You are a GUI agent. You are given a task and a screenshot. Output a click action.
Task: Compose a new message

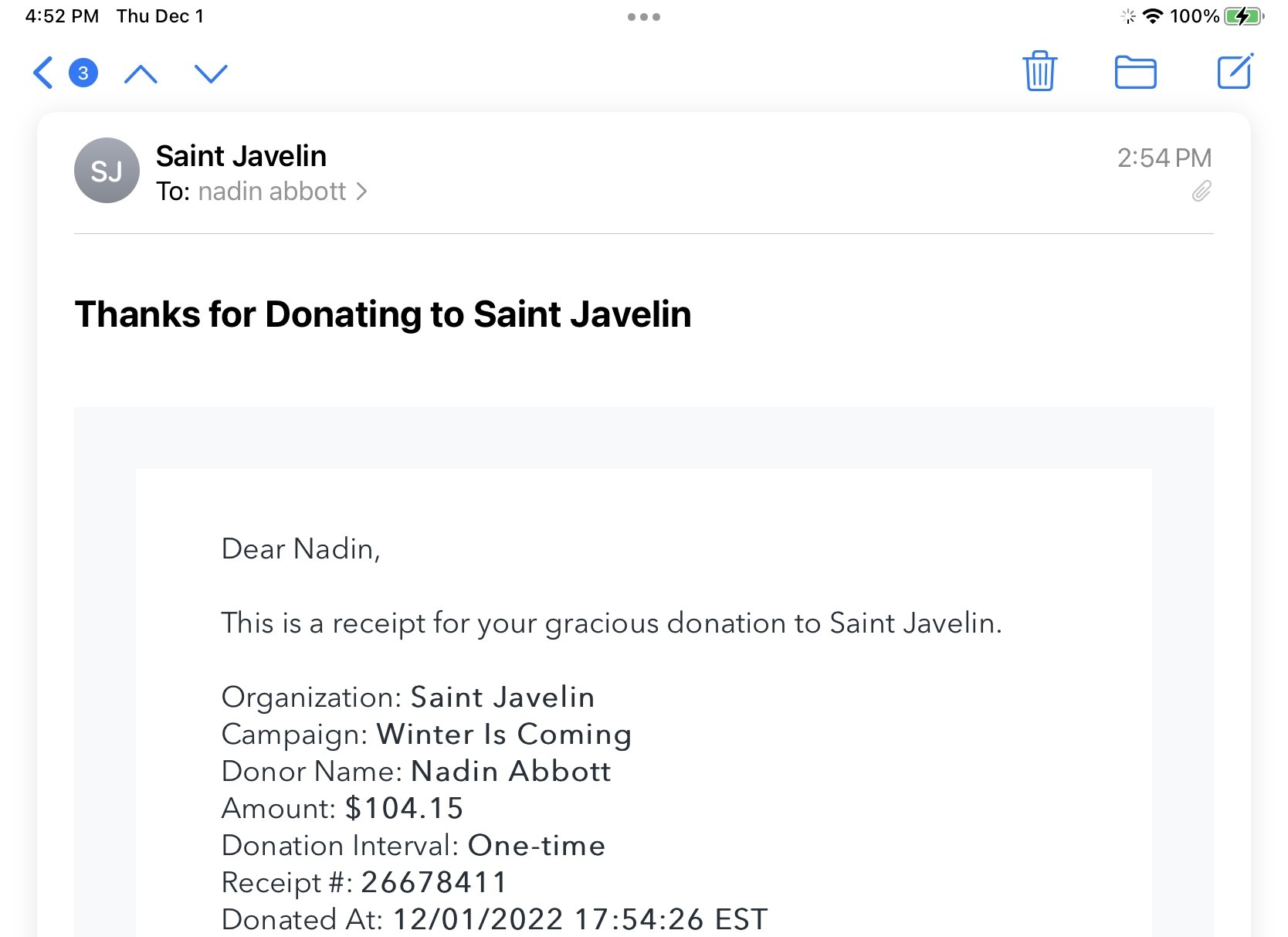point(1234,72)
